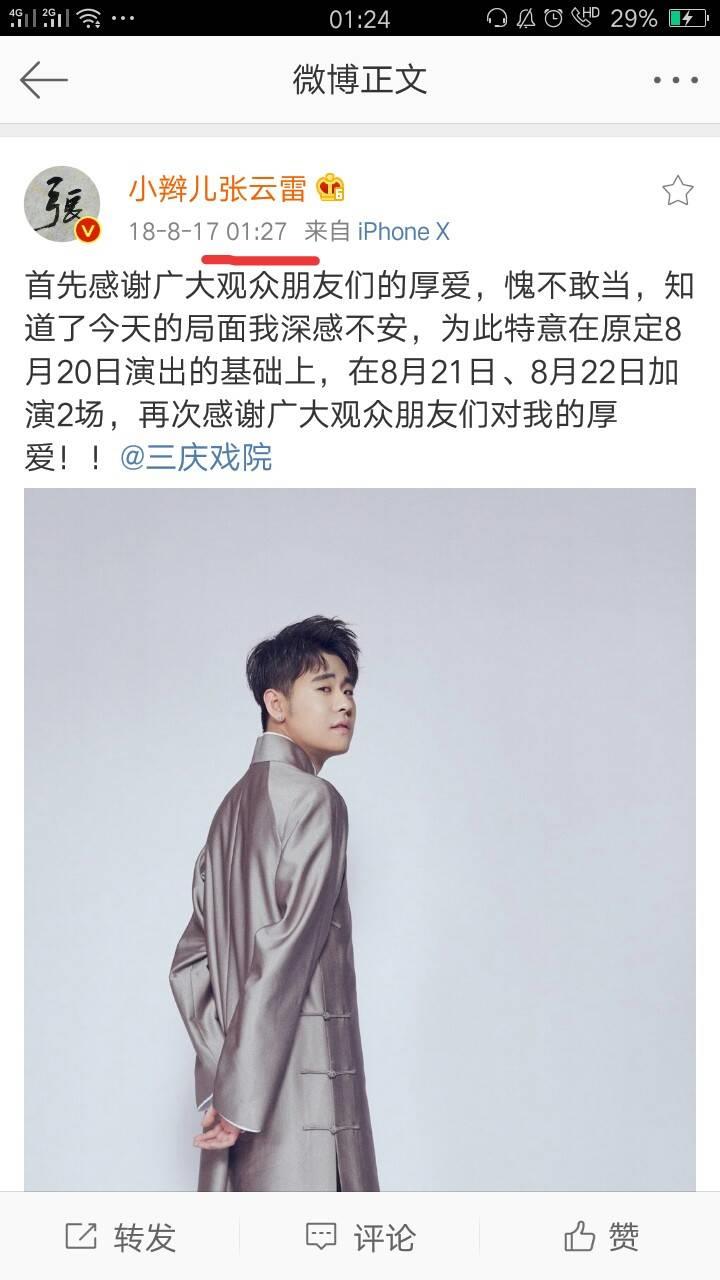This screenshot has width=720, height=1280.
Task: Open 小辫儿张云雷's profile avatar
Action: coord(62,205)
